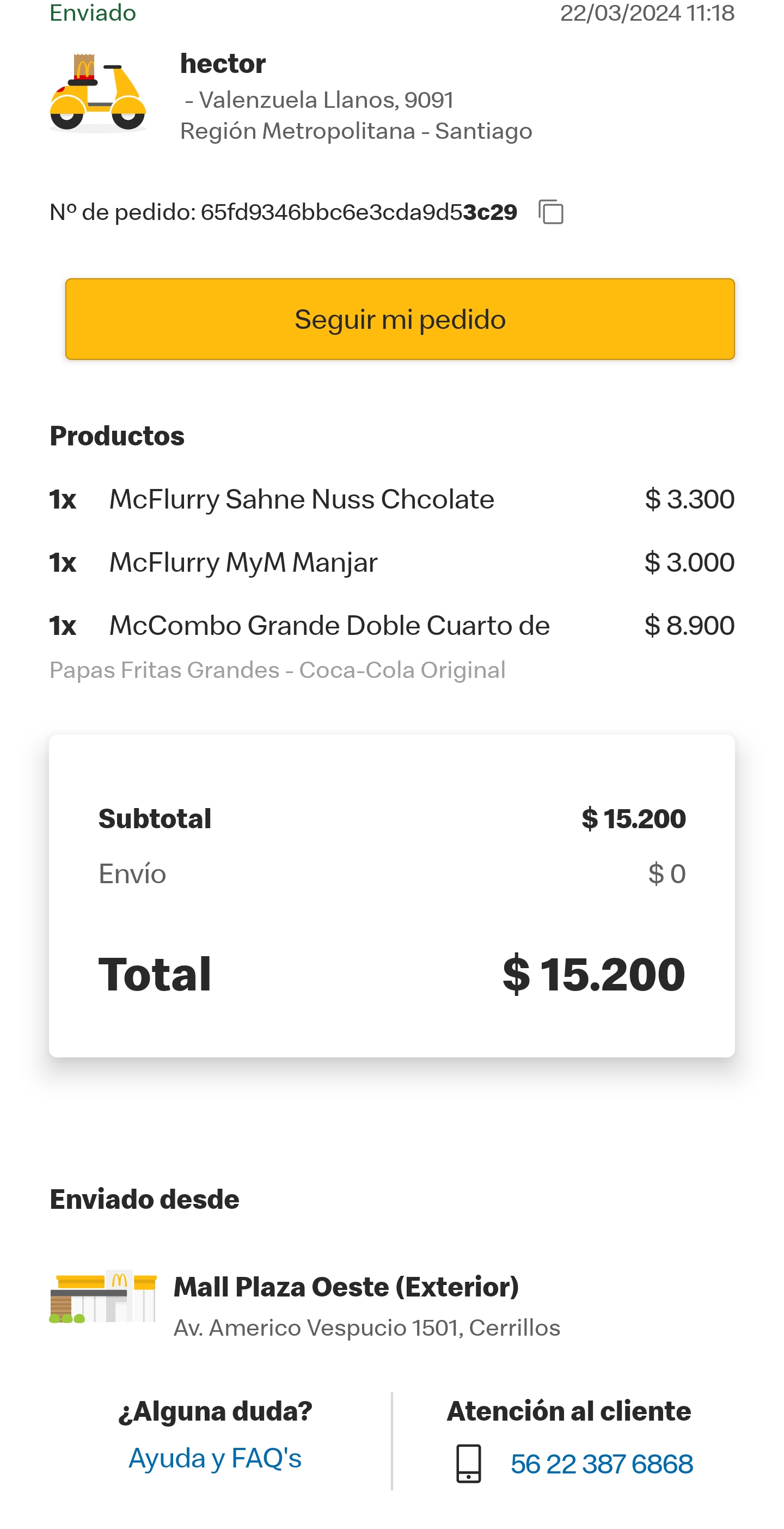Select the order number 65fd9346bbc6e3cda9d53c29
Viewport: 784px width, 1529px height.
[358, 212]
